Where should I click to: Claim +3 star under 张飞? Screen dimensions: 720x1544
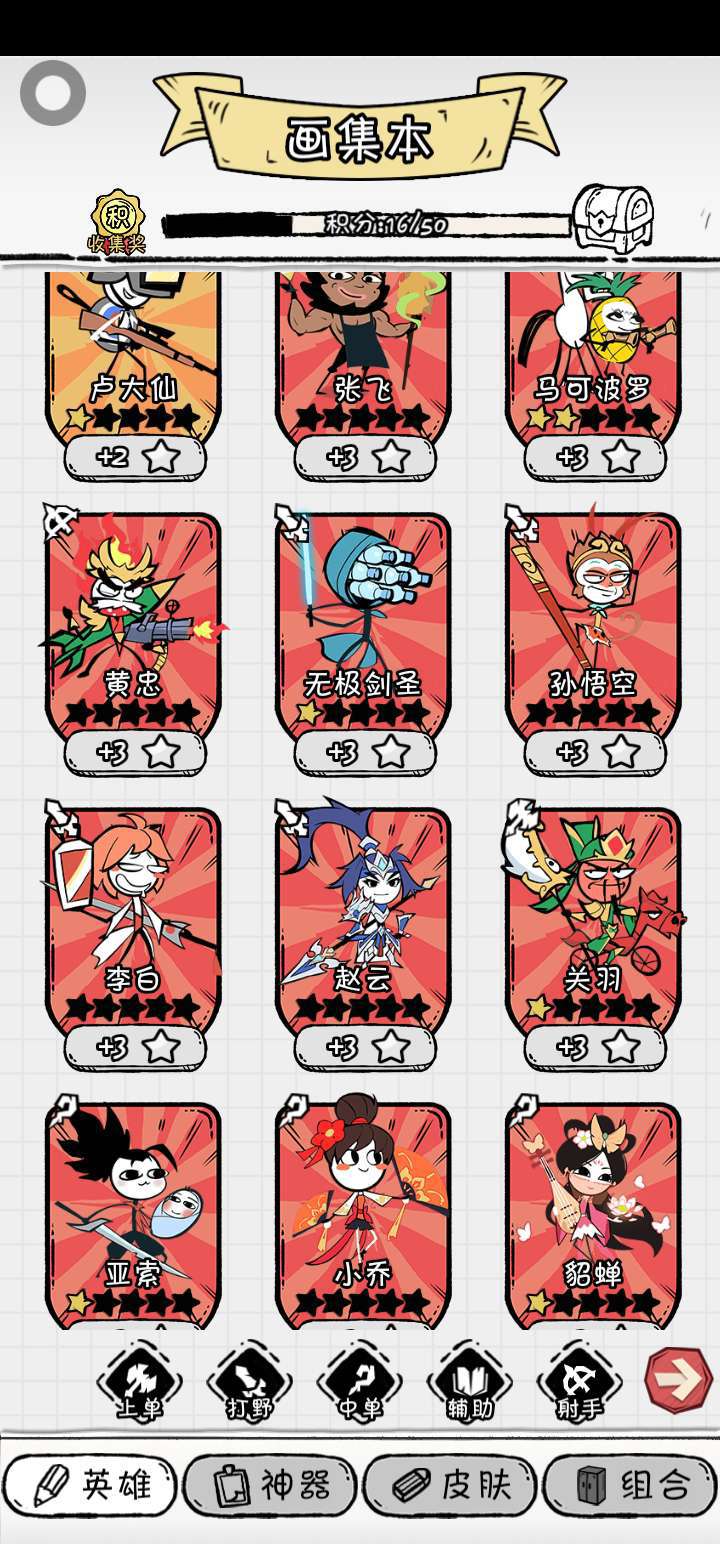click(365, 458)
